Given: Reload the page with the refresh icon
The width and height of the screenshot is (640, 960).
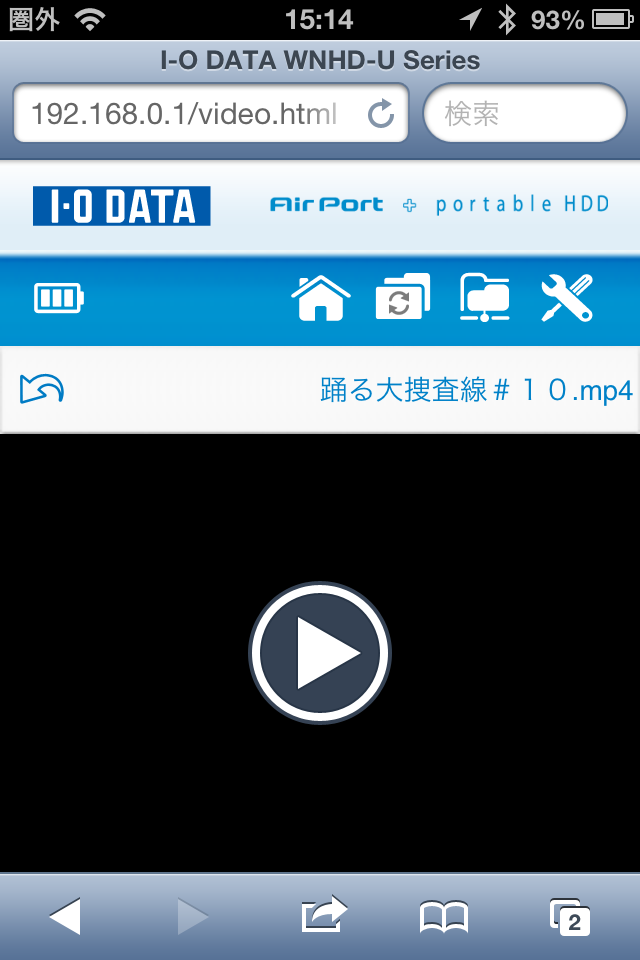Looking at the screenshot, I should pos(381,114).
